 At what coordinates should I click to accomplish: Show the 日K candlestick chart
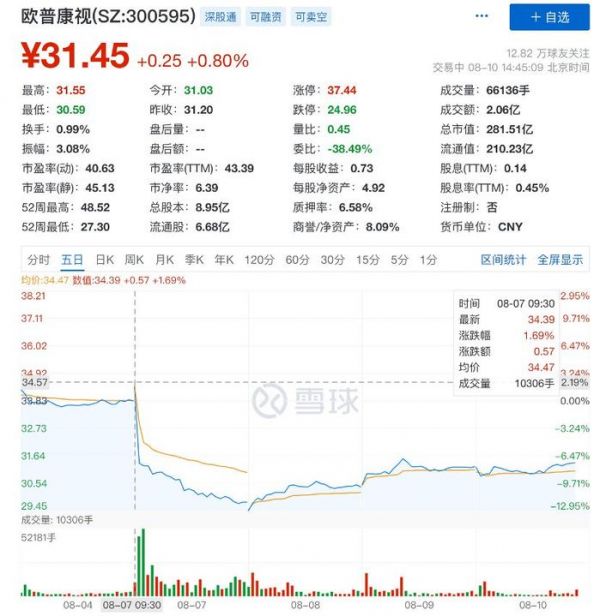point(105,259)
